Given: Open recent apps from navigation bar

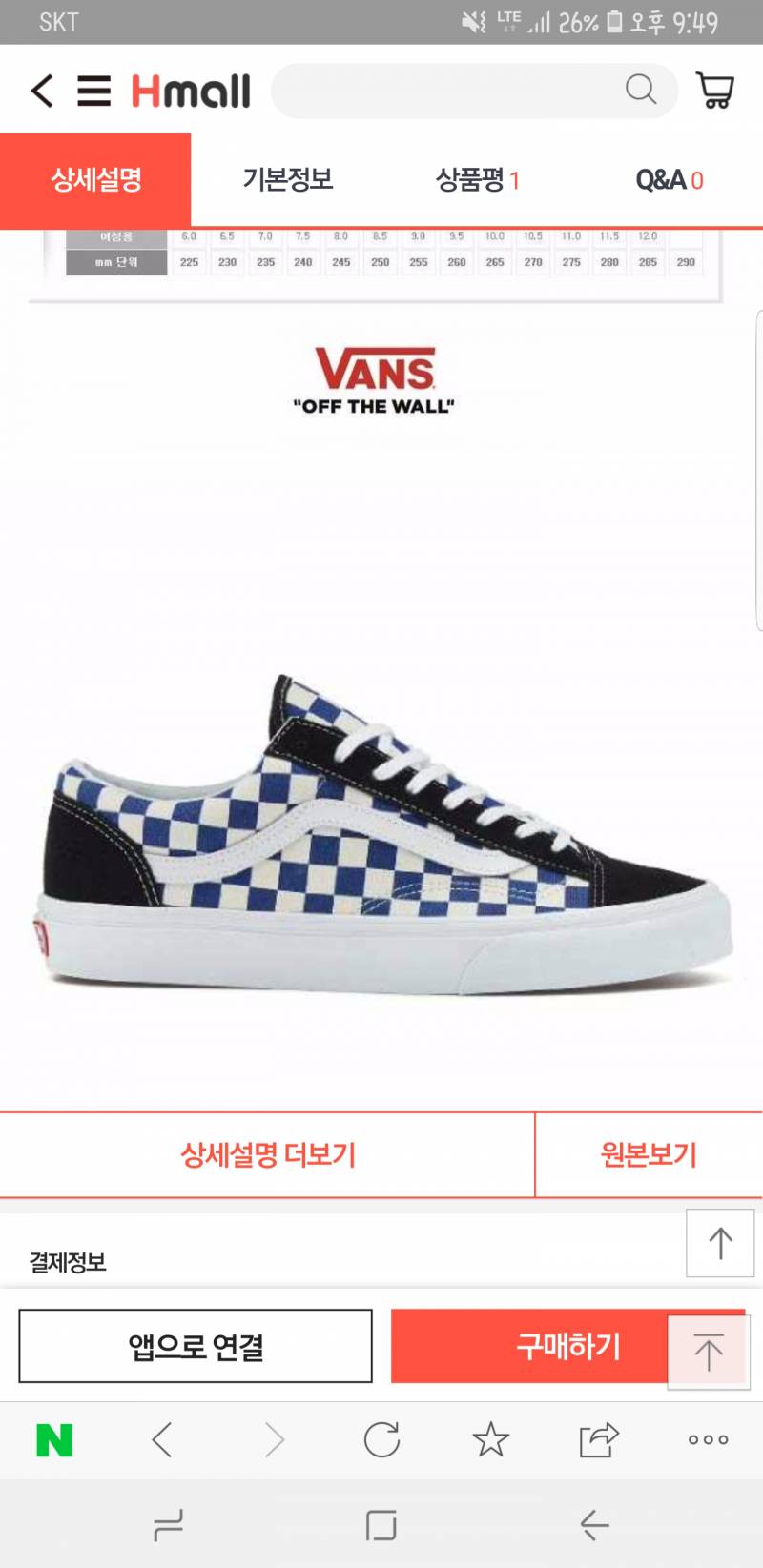Looking at the screenshot, I should [169, 1526].
